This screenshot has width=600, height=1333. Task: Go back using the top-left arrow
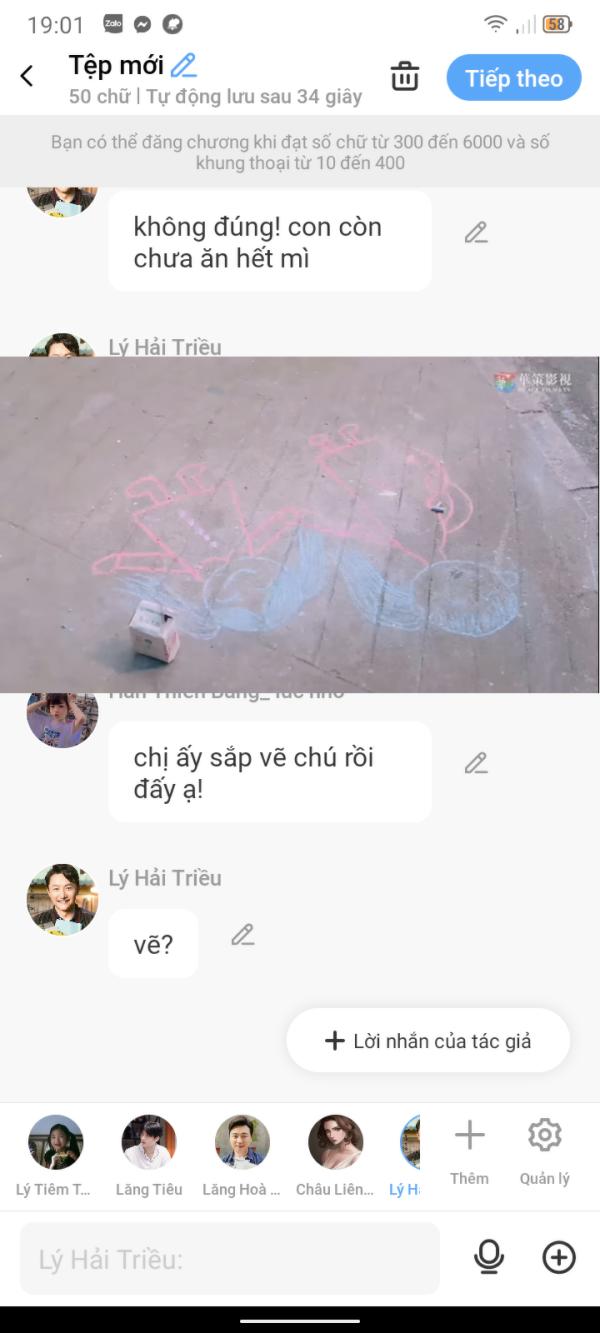(27, 76)
